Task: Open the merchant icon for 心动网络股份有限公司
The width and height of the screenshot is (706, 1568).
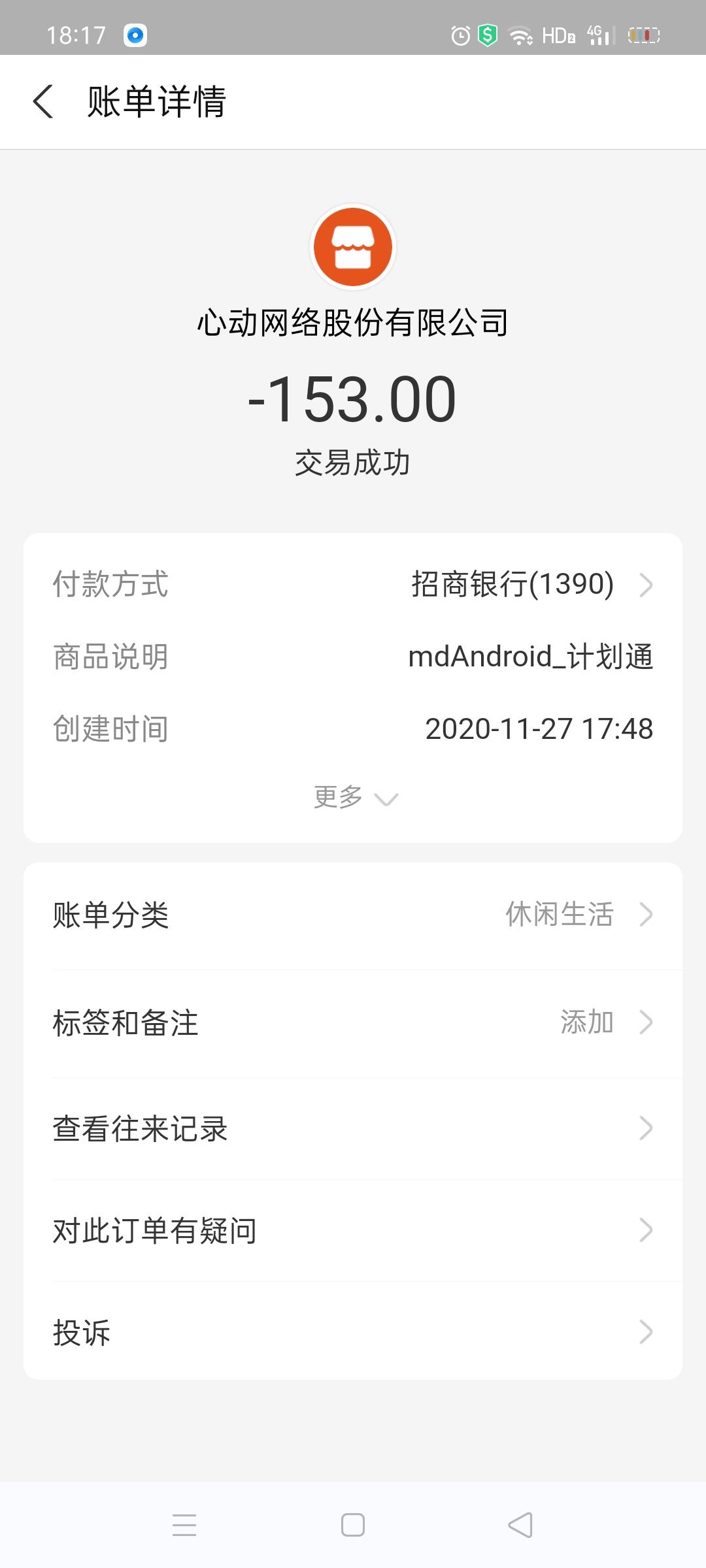Action: (x=353, y=247)
